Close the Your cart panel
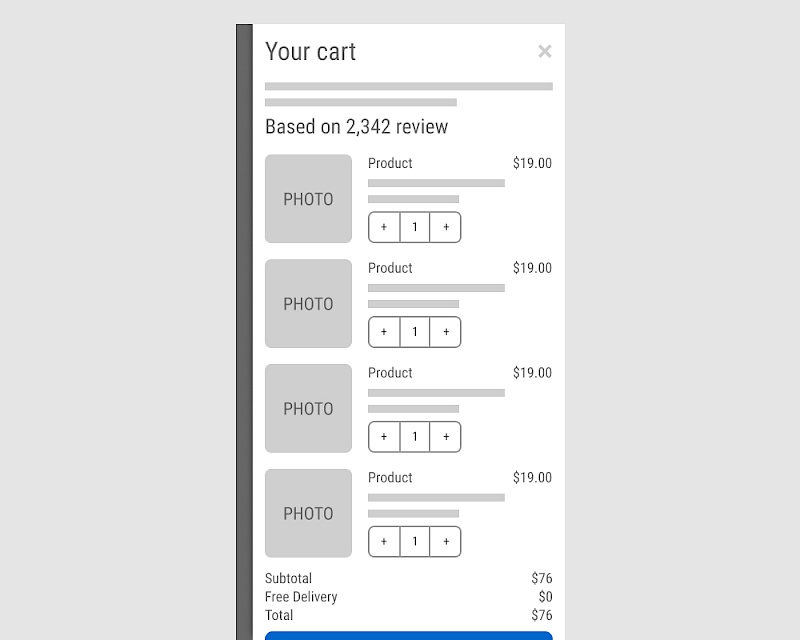This screenshot has height=640, width=800. (x=544, y=51)
